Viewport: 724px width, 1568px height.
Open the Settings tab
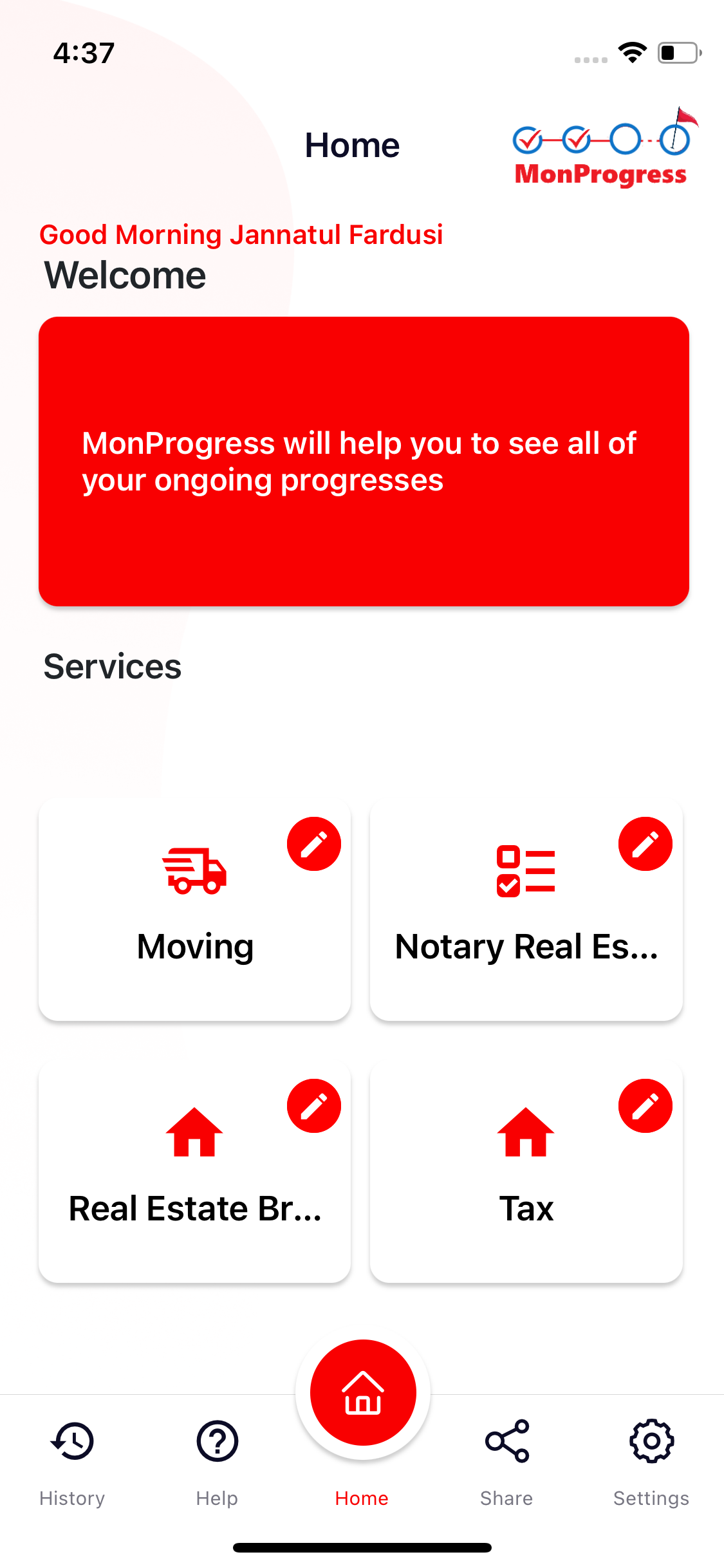tap(651, 1461)
